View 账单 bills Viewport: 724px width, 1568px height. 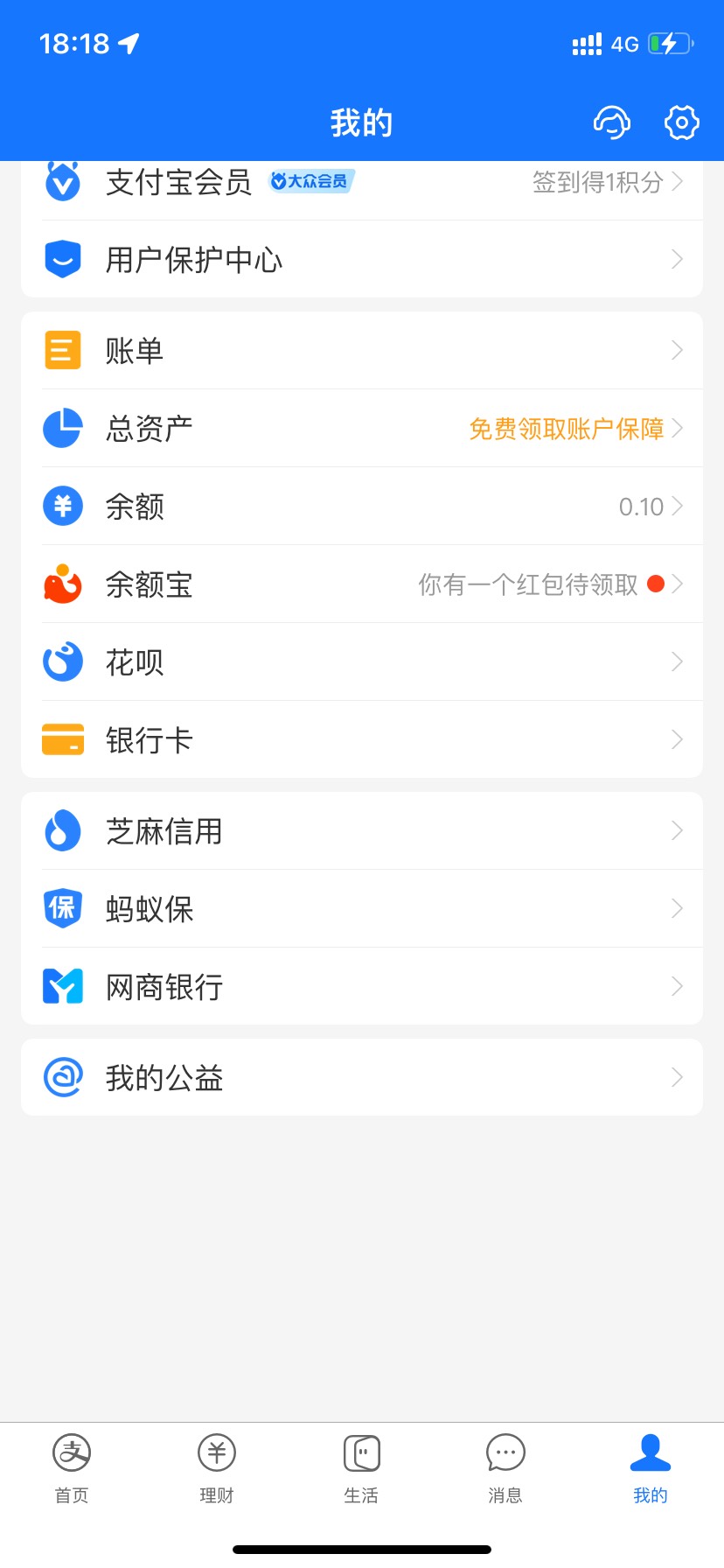(x=362, y=350)
